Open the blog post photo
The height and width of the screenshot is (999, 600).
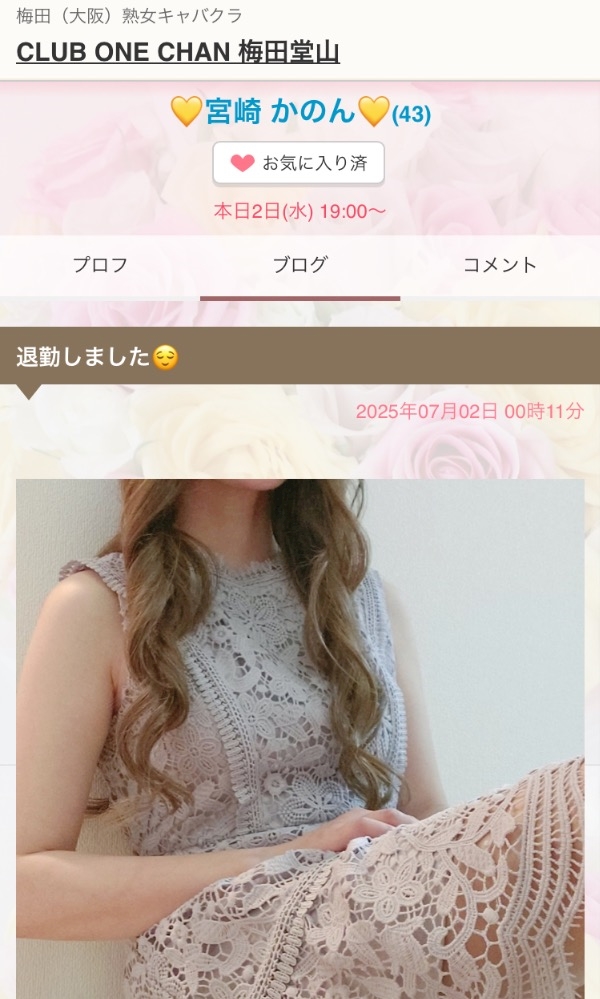pos(300,739)
